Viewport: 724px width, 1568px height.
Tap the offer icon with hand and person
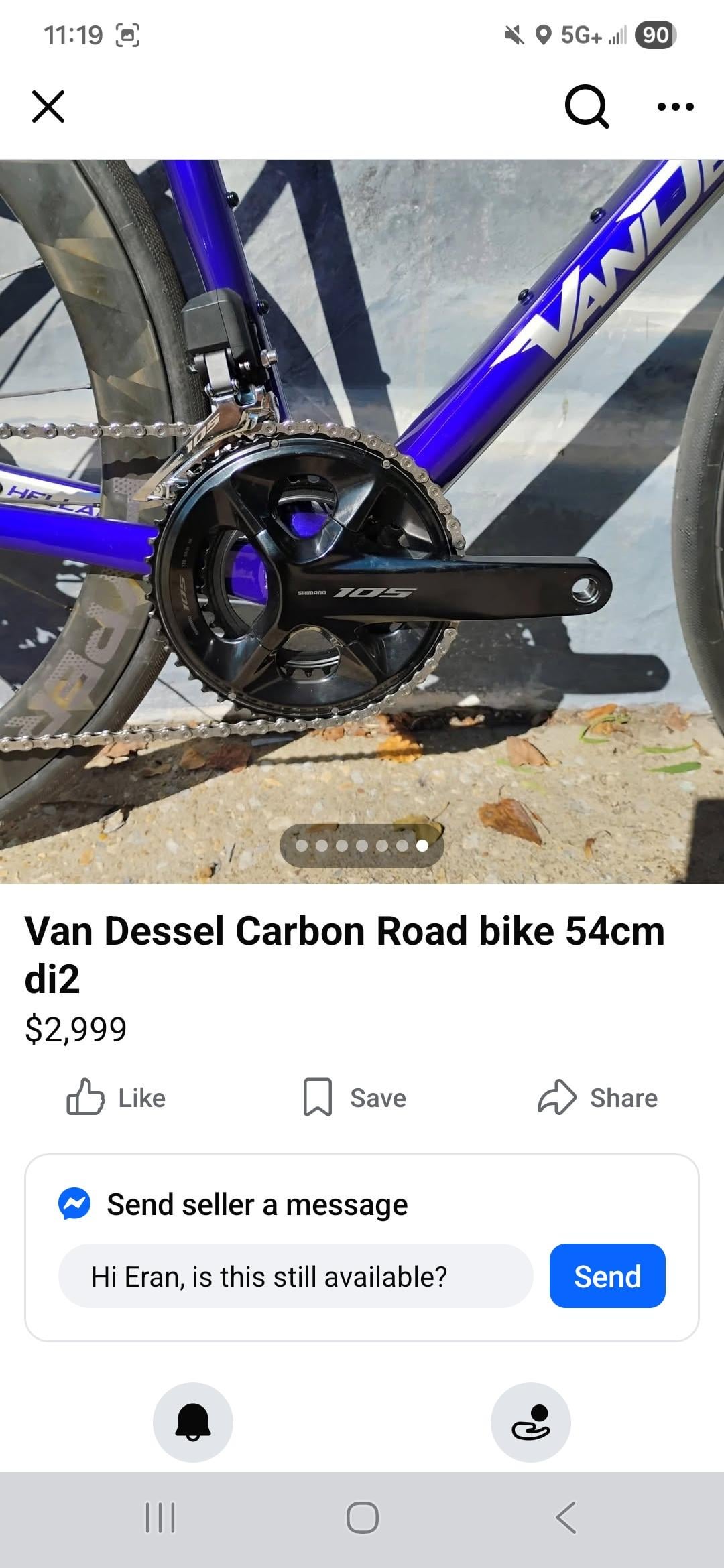(x=531, y=1422)
